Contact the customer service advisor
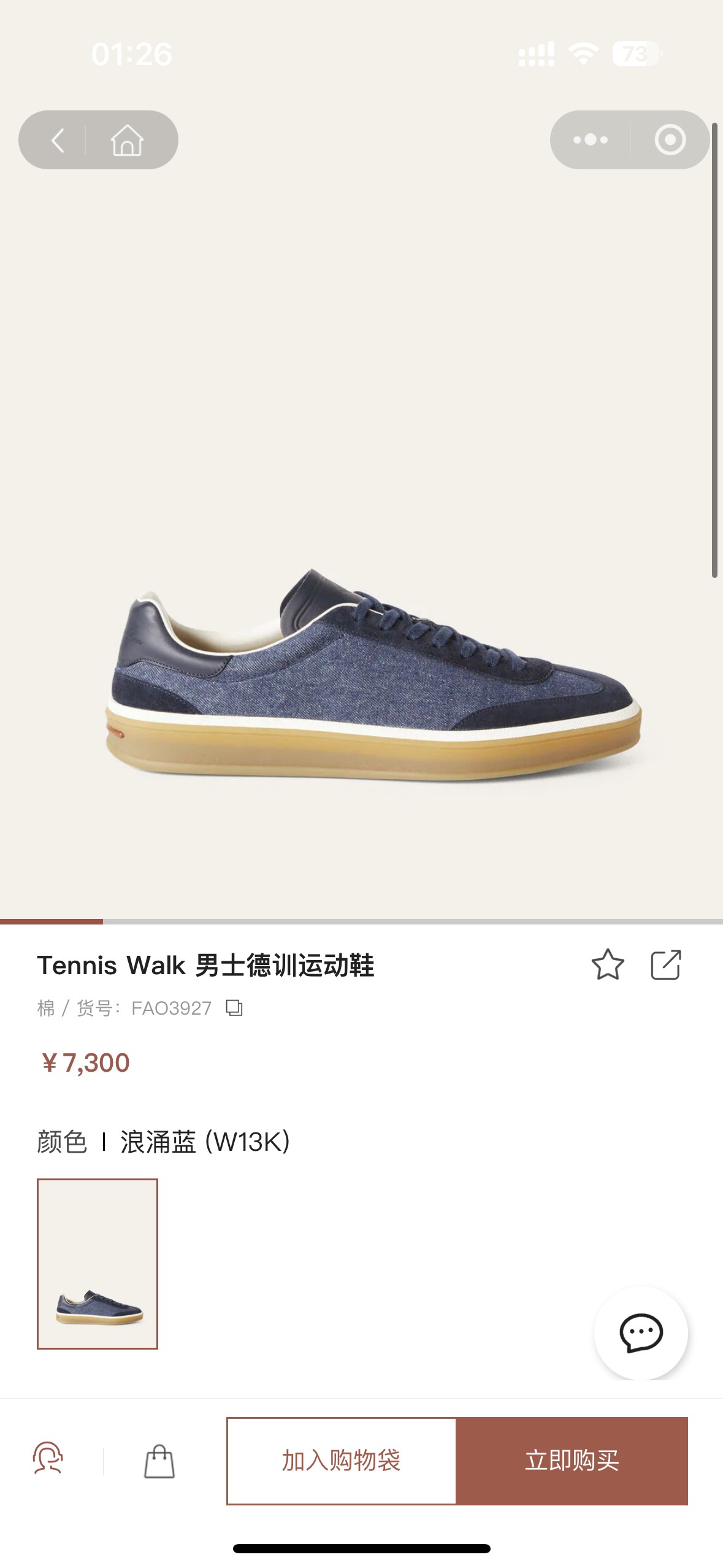 tap(48, 1460)
